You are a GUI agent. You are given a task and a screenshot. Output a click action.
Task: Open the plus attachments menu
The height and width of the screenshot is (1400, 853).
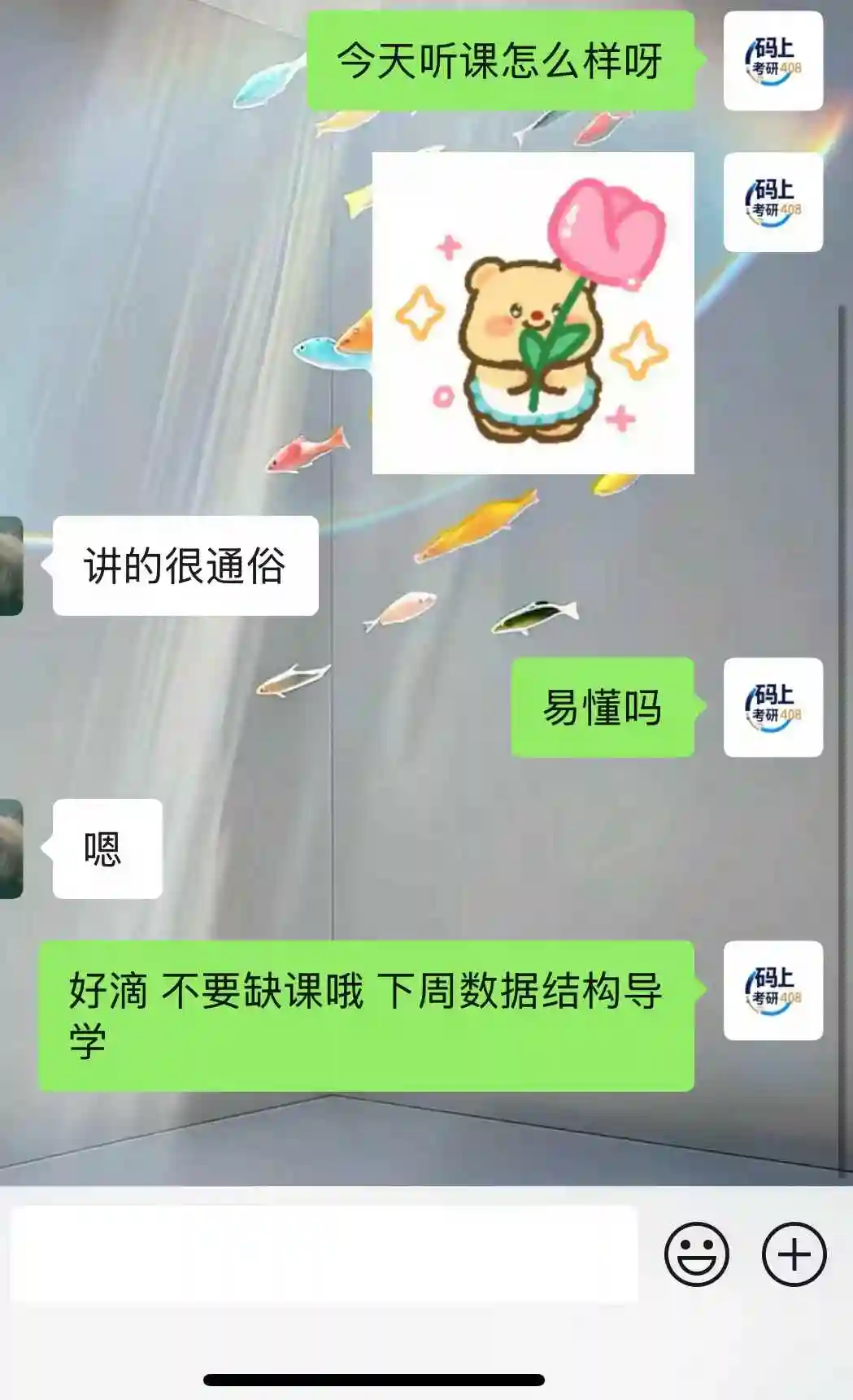pos(794,1254)
